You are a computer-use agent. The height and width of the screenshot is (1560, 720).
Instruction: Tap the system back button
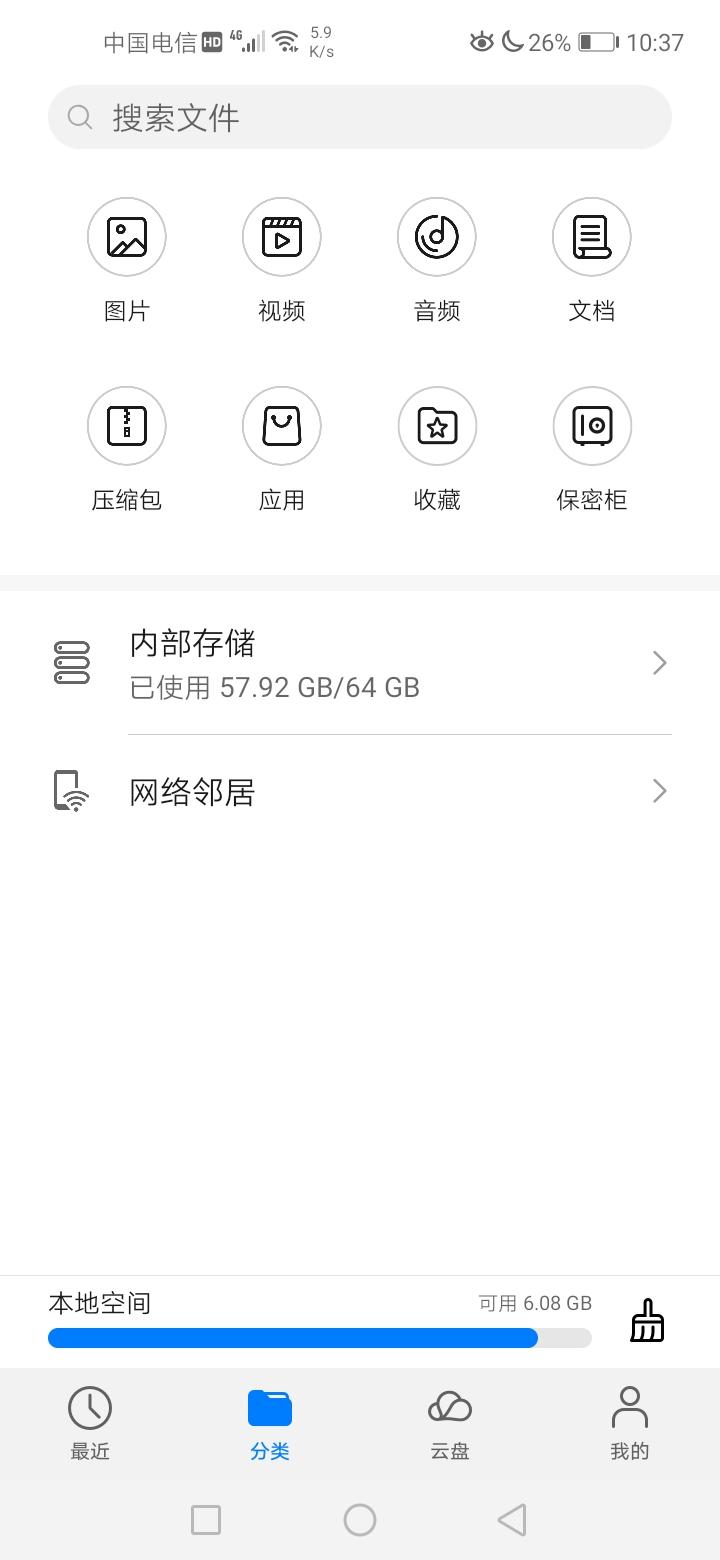pyautogui.click(x=512, y=1520)
